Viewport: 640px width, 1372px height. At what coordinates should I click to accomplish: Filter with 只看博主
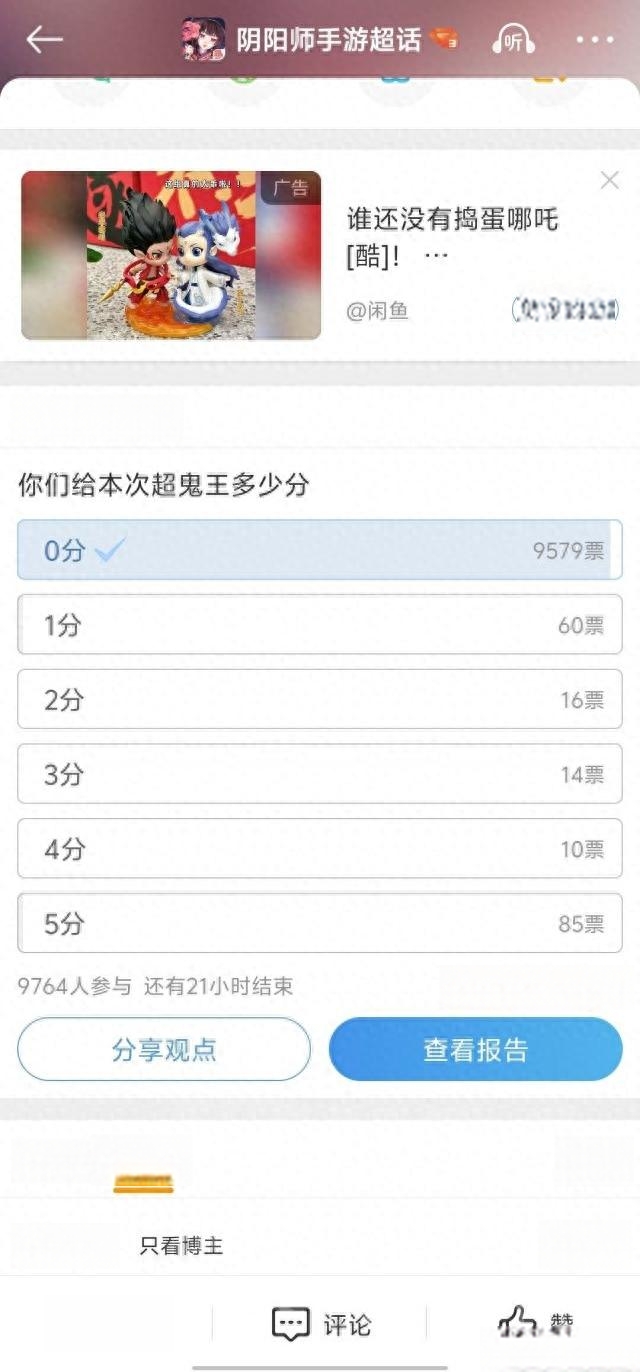tap(181, 1246)
